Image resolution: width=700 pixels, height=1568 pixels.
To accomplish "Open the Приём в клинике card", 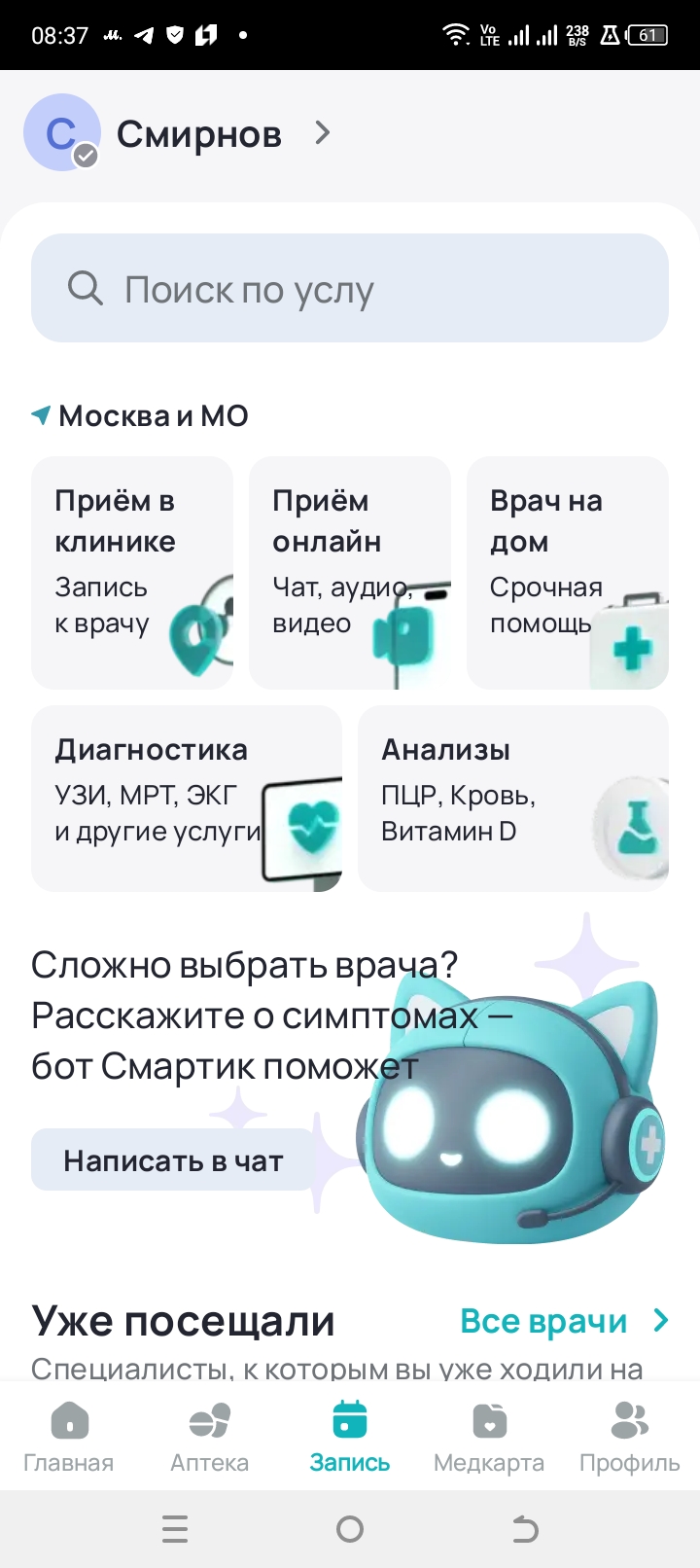I will (x=132, y=573).
